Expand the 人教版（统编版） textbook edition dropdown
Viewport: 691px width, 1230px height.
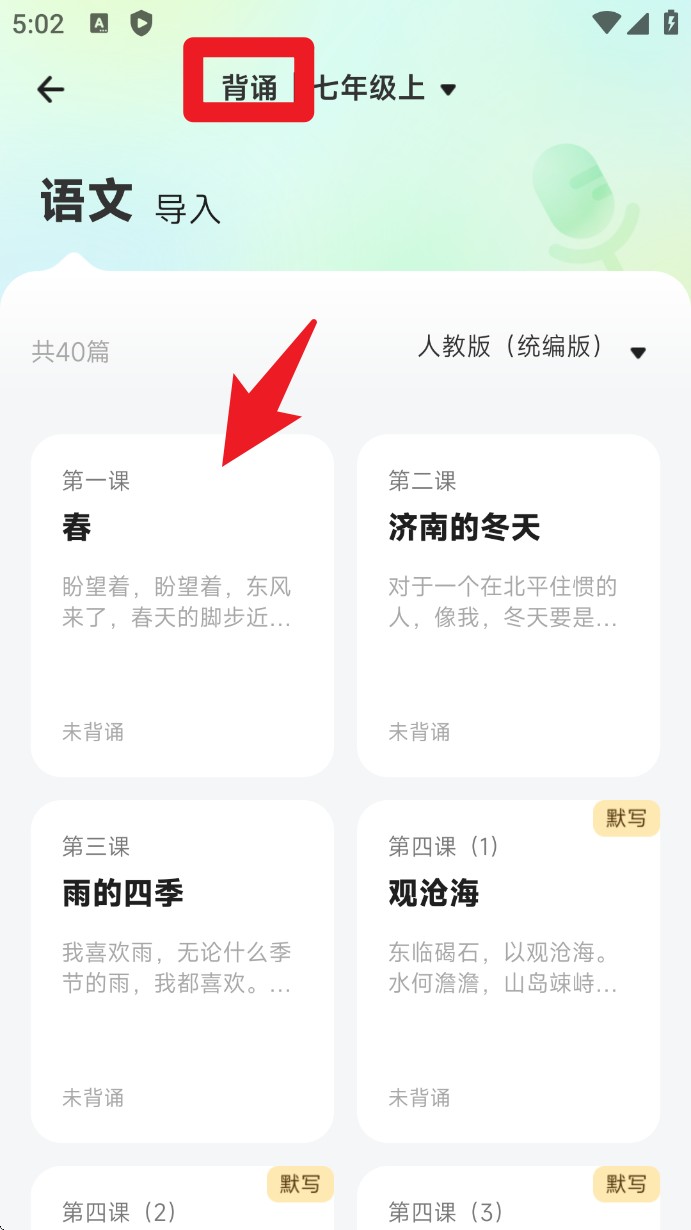(x=532, y=348)
